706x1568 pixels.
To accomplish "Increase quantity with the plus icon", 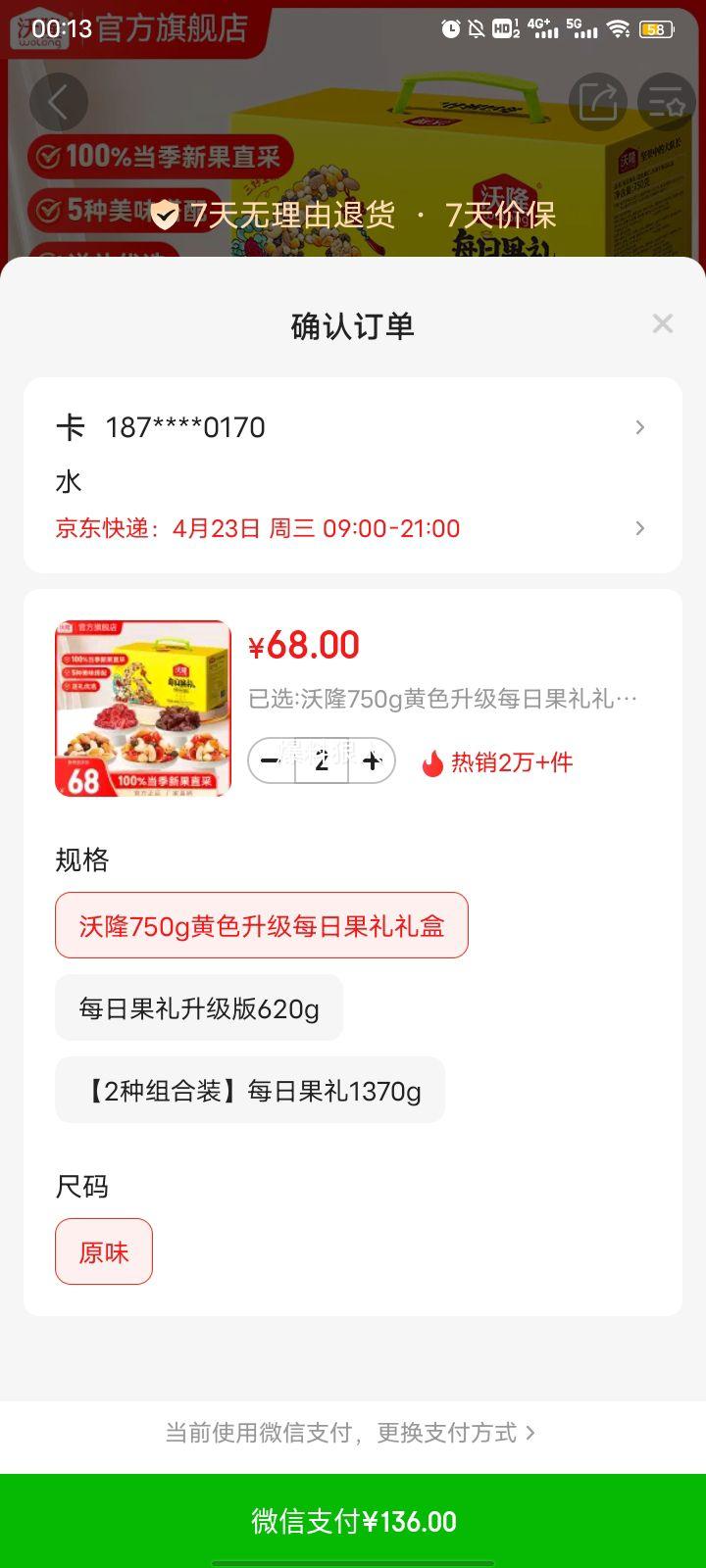I will tap(371, 760).
